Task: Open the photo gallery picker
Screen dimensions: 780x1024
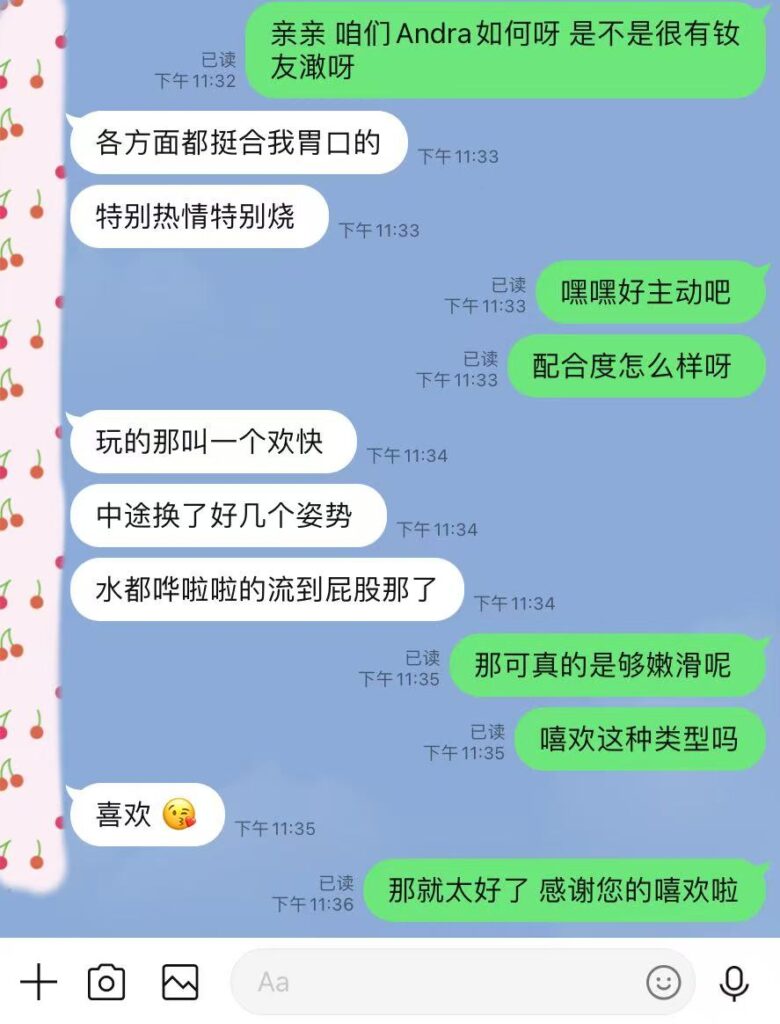Action: tap(180, 982)
